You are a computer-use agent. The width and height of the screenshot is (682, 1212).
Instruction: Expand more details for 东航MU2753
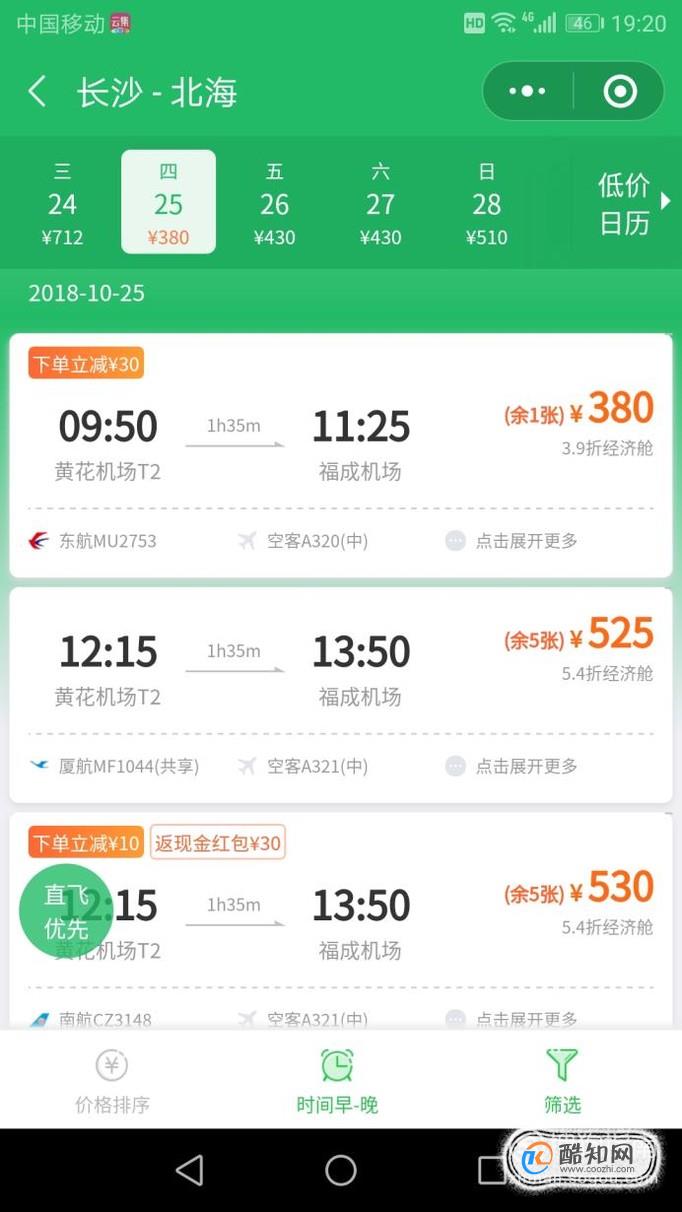[x=513, y=541]
